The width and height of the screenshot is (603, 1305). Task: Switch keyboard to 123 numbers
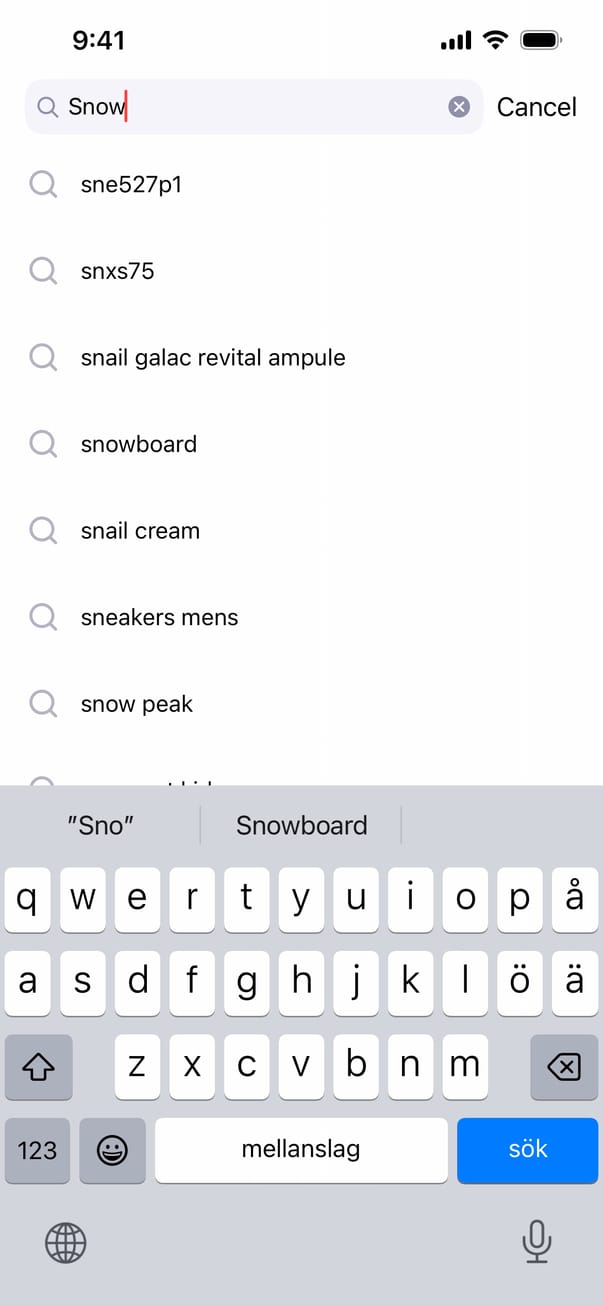tap(37, 1150)
